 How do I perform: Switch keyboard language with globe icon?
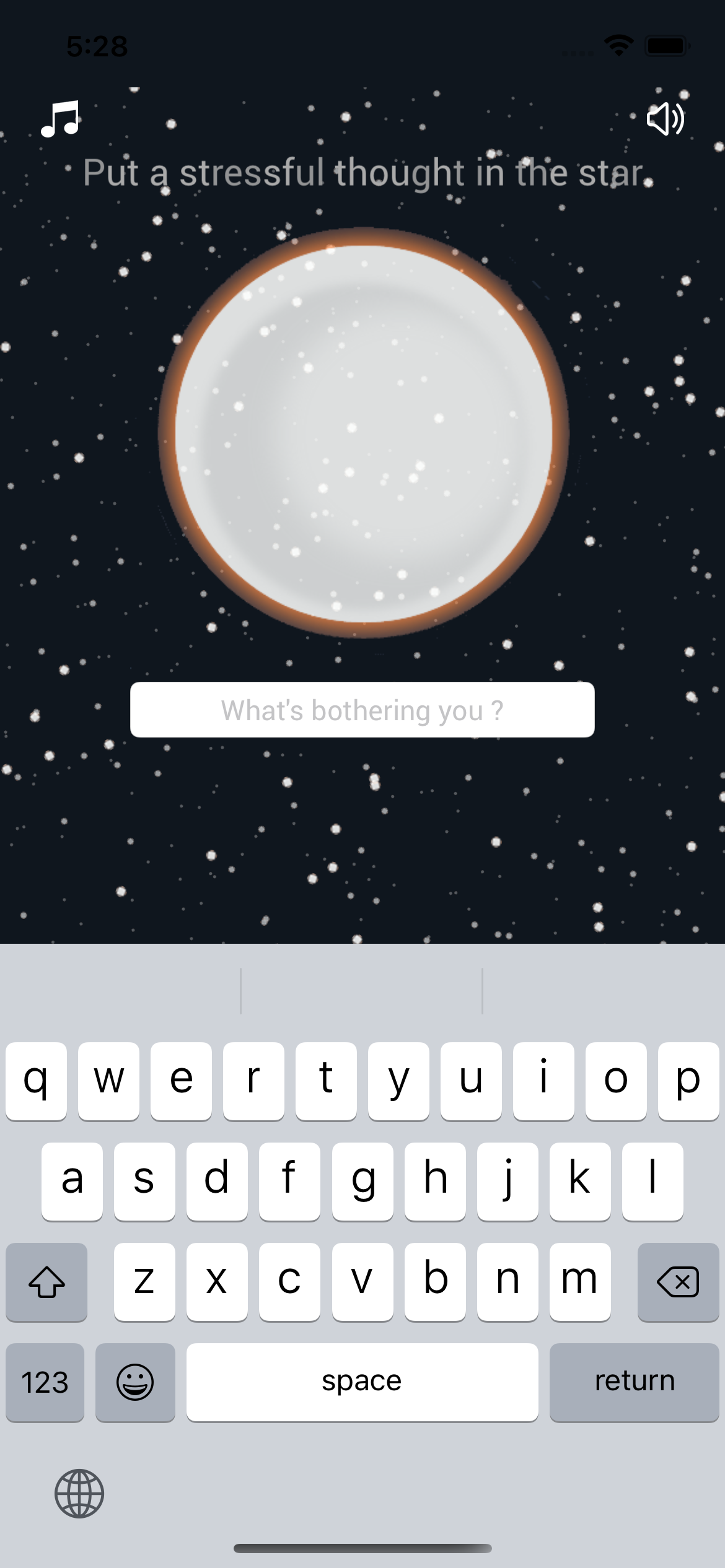[79, 1493]
